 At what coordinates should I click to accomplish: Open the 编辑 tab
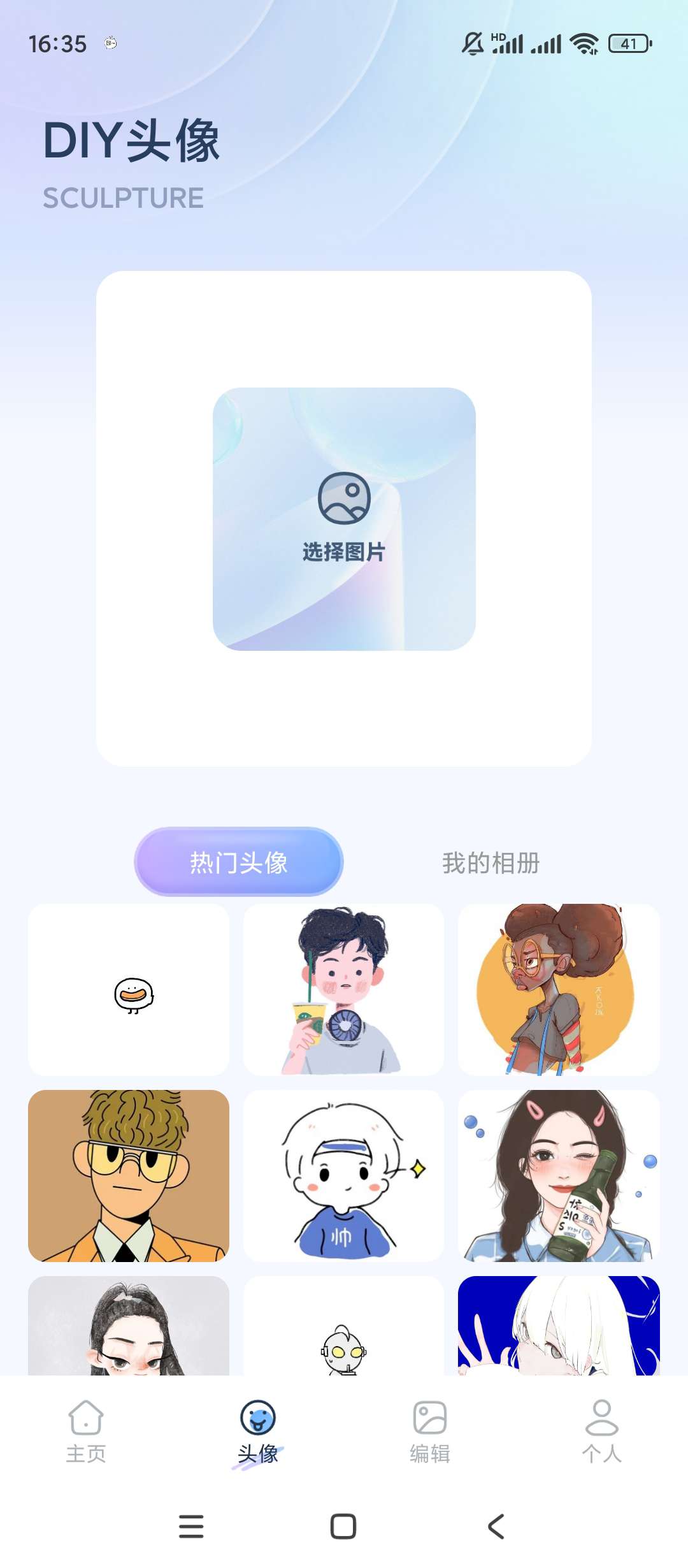coord(430,1431)
